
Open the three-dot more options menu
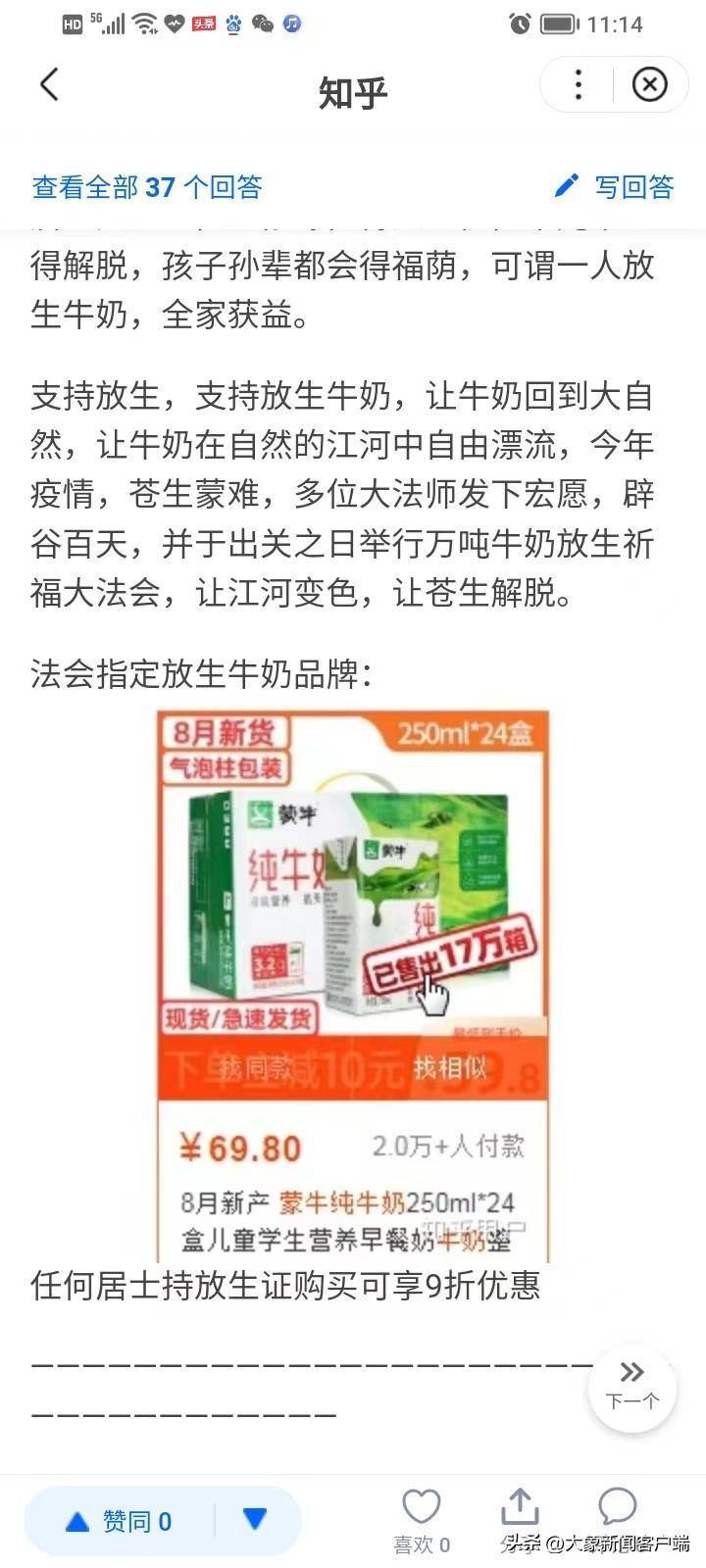pyautogui.click(x=579, y=85)
